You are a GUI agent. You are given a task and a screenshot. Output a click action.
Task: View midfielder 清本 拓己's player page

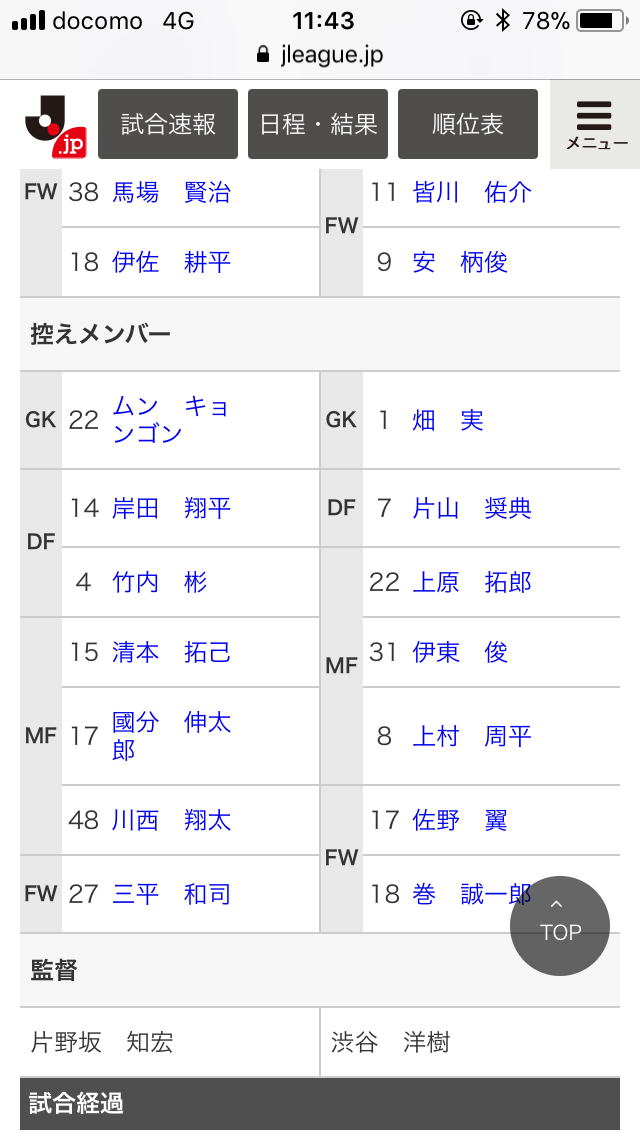(171, 652)
